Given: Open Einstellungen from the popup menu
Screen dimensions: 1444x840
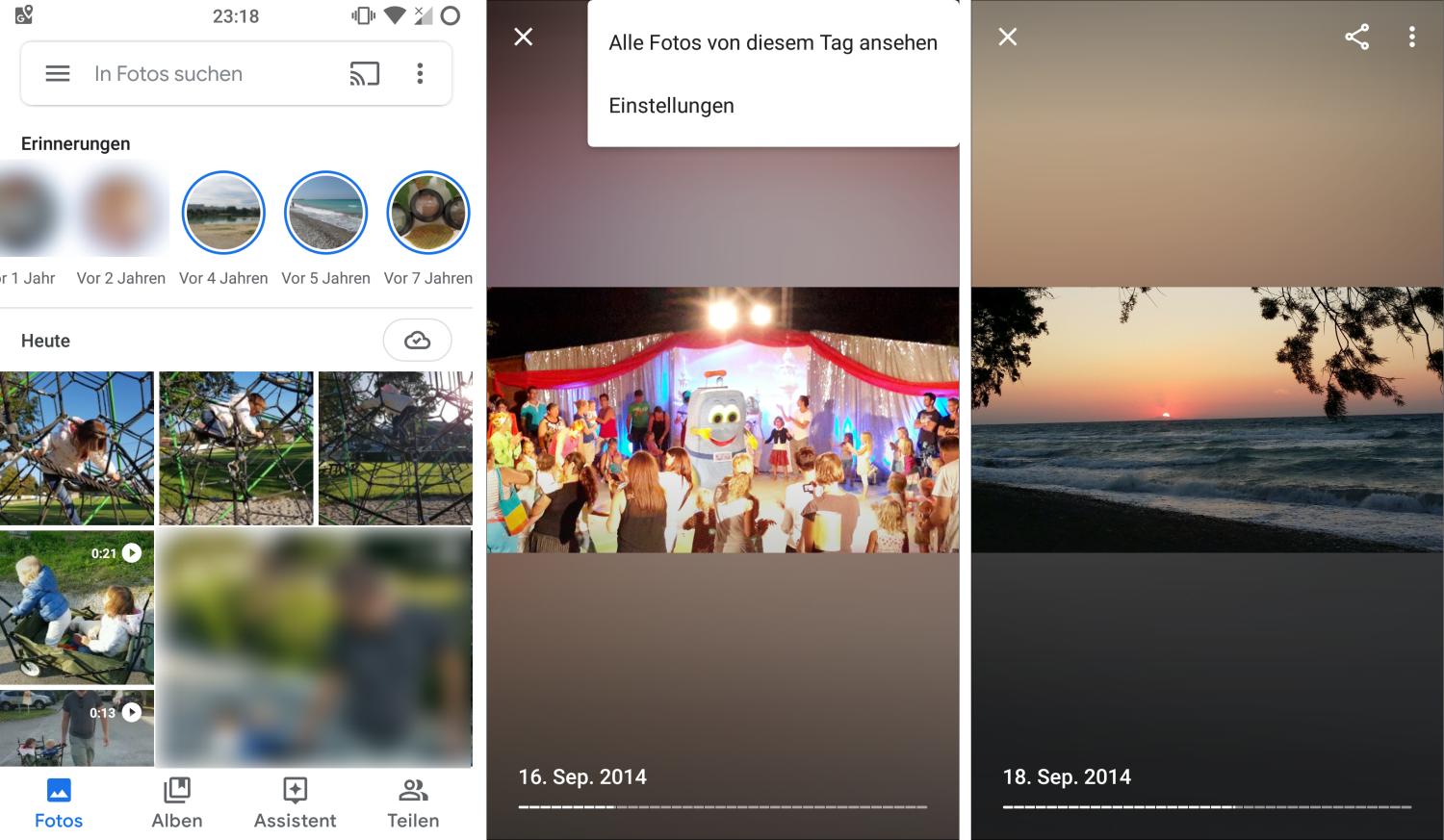Looking at the screenshot, I should point(671,106).
